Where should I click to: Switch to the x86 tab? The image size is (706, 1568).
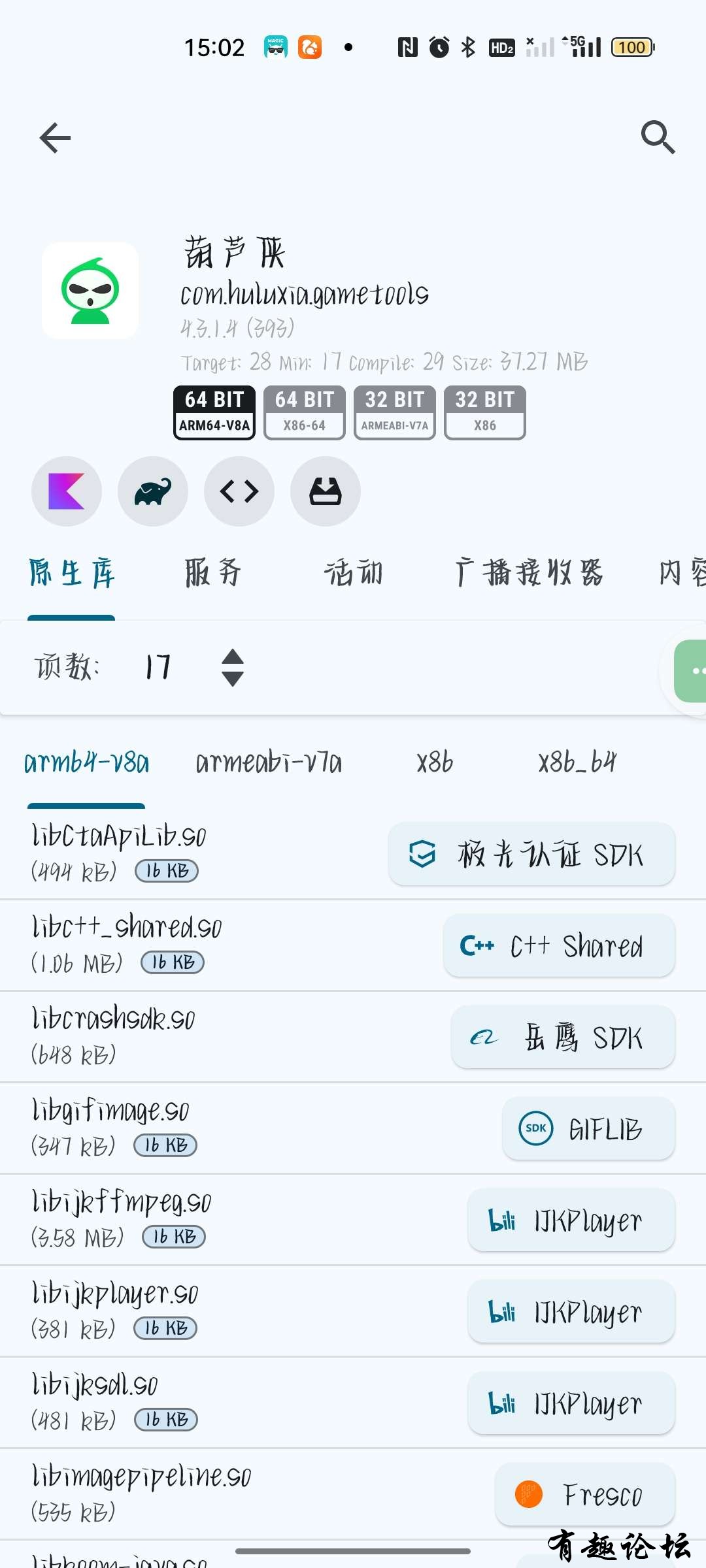tap(435, 762)
